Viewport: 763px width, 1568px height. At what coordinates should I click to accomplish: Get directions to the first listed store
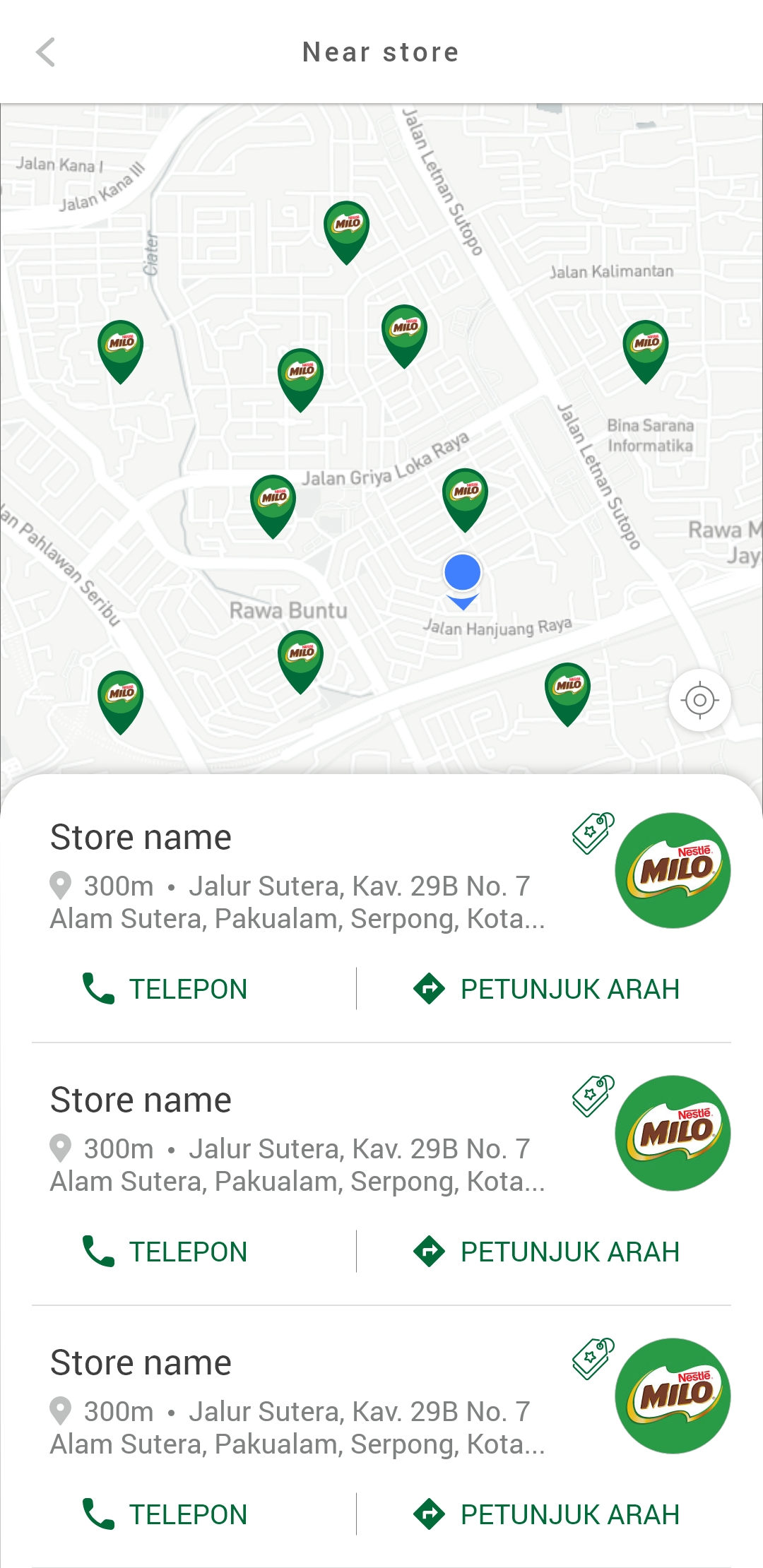coord(546,989)
